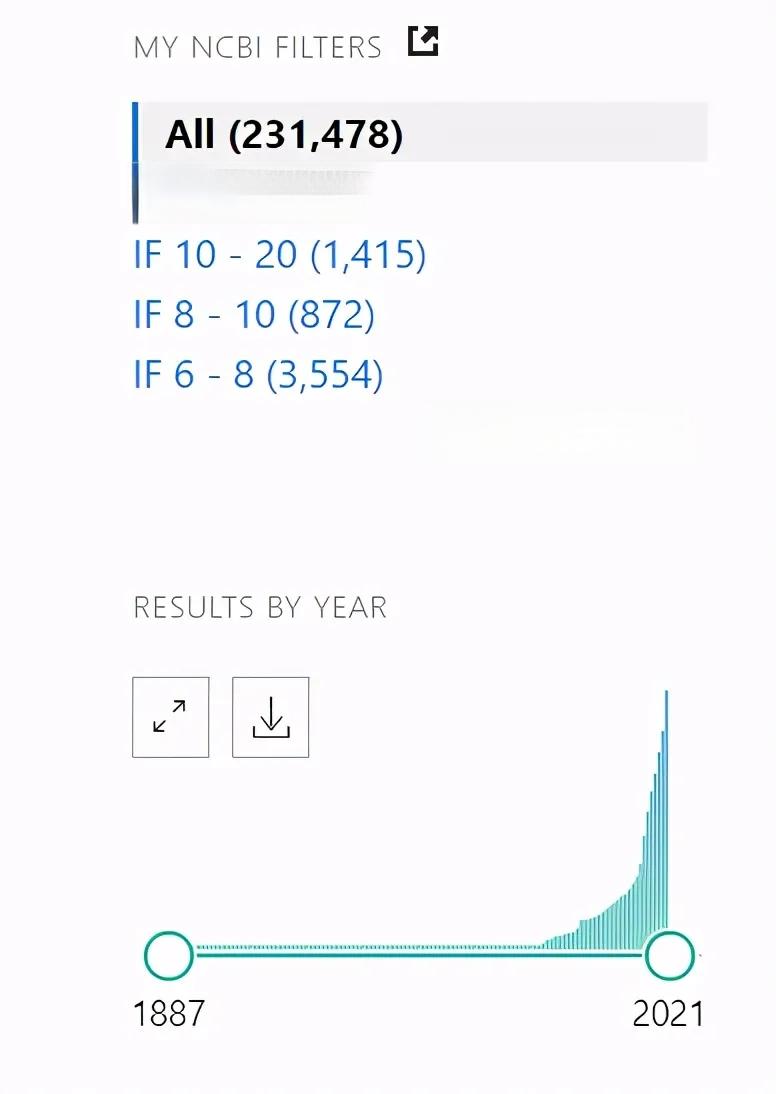
Task: Download the results by year data
Action: [x=271, y=717]
